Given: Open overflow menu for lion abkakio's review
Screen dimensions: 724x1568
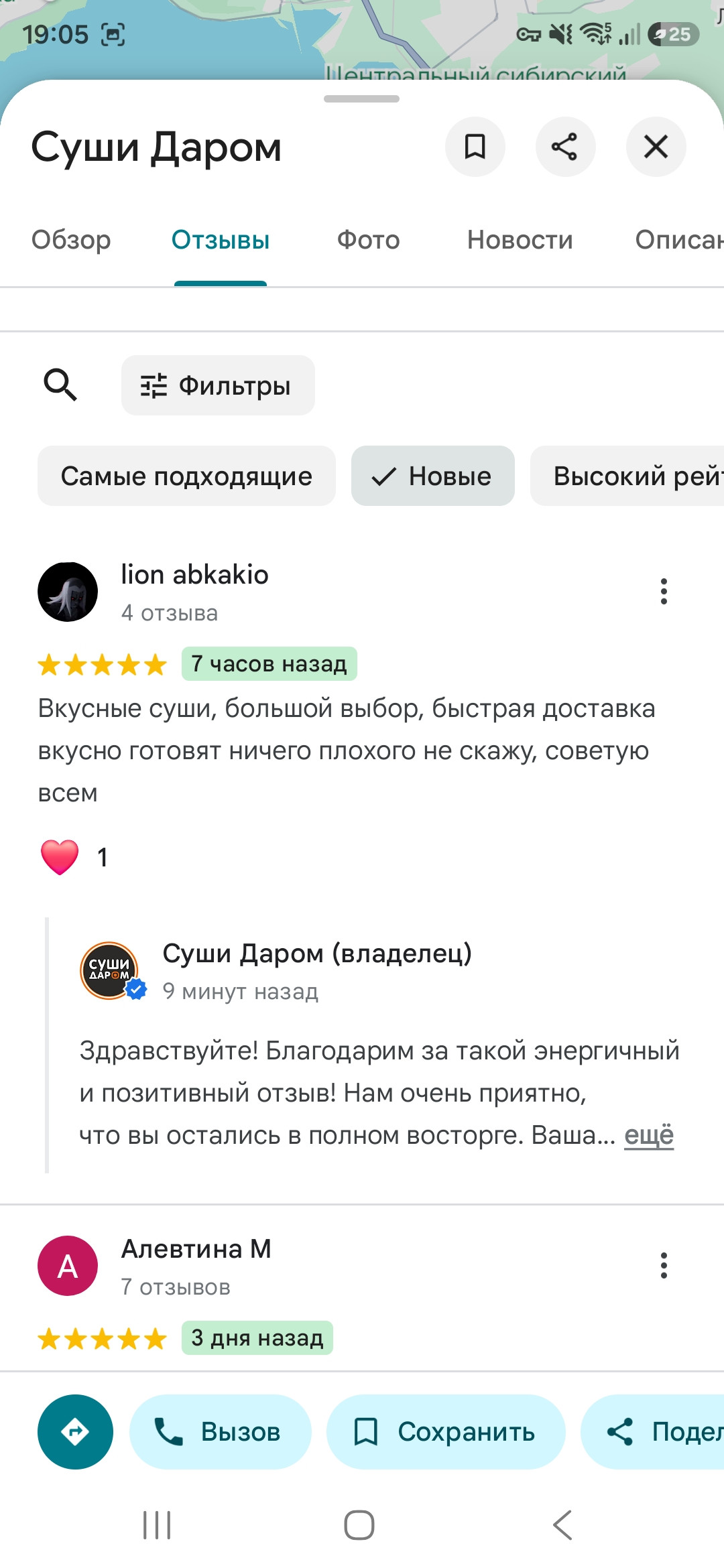Looking at the screenshot, I should pos(664,592).
